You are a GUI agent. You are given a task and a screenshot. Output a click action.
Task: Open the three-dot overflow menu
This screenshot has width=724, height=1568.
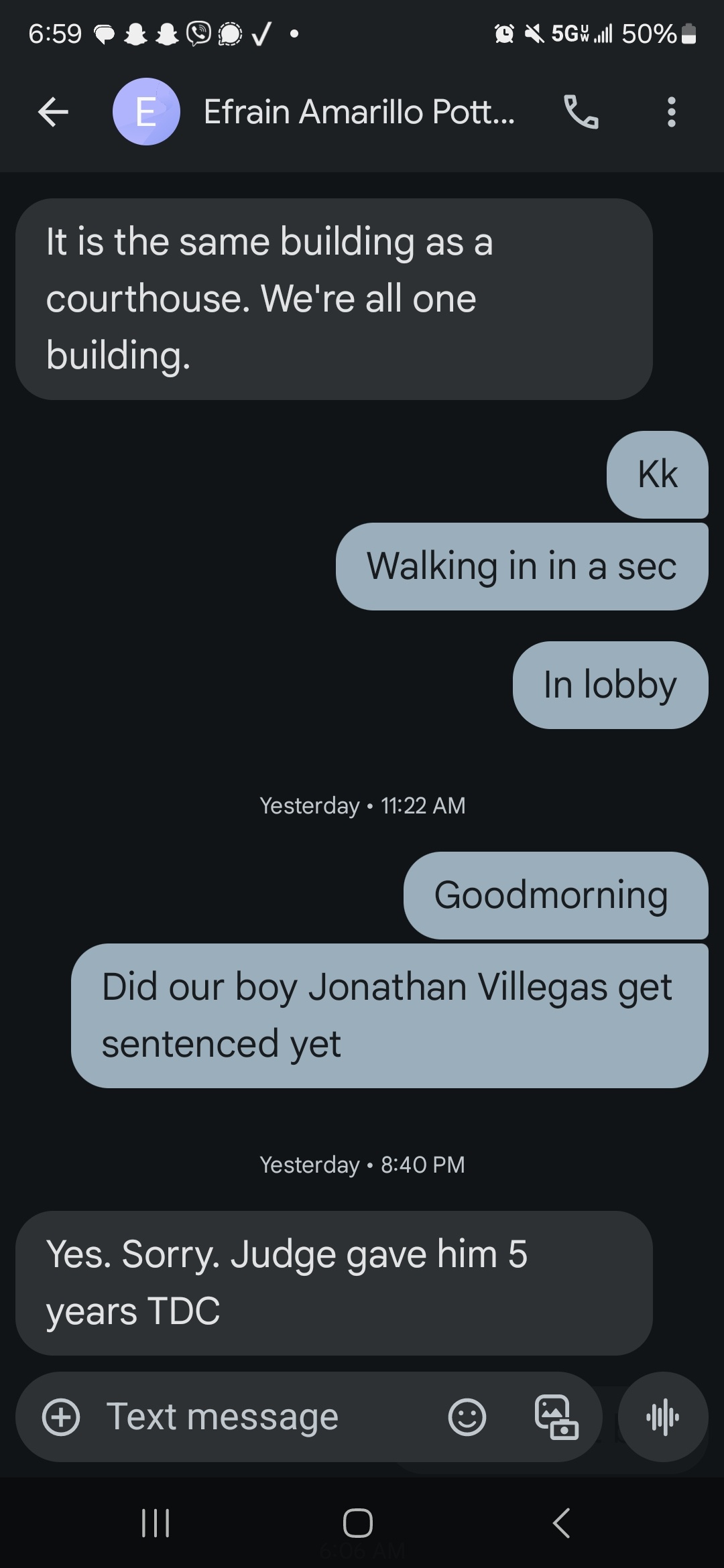[x=671, y=112]
